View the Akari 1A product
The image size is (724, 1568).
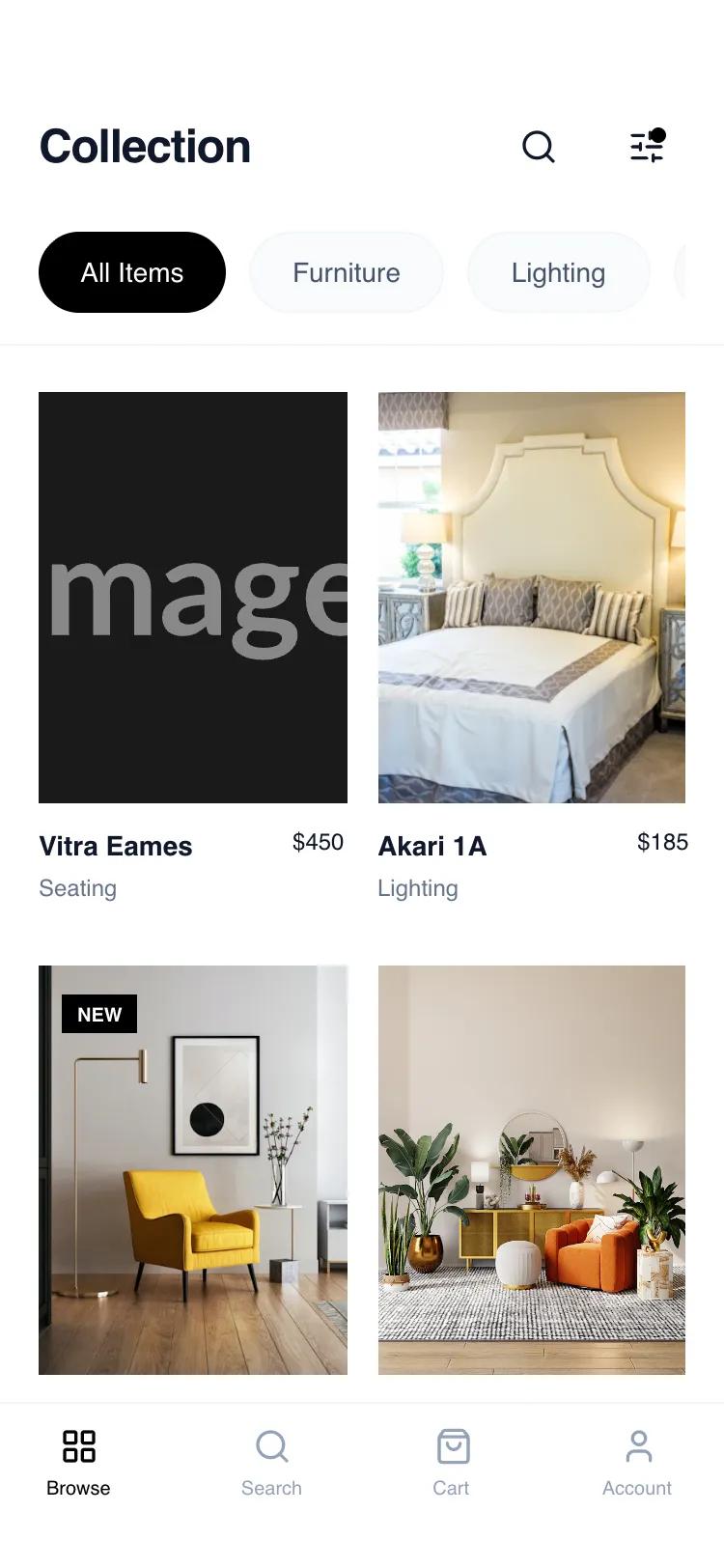point(532,598)
